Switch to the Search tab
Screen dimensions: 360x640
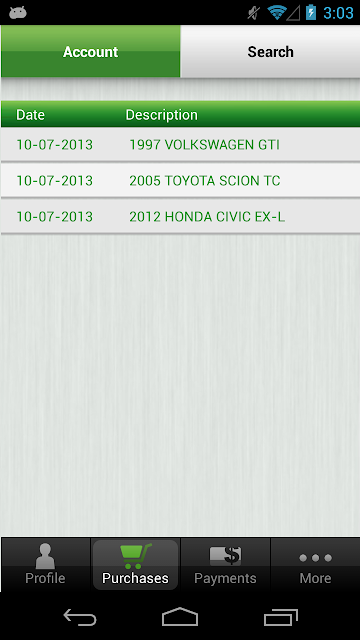click(270, 51)
